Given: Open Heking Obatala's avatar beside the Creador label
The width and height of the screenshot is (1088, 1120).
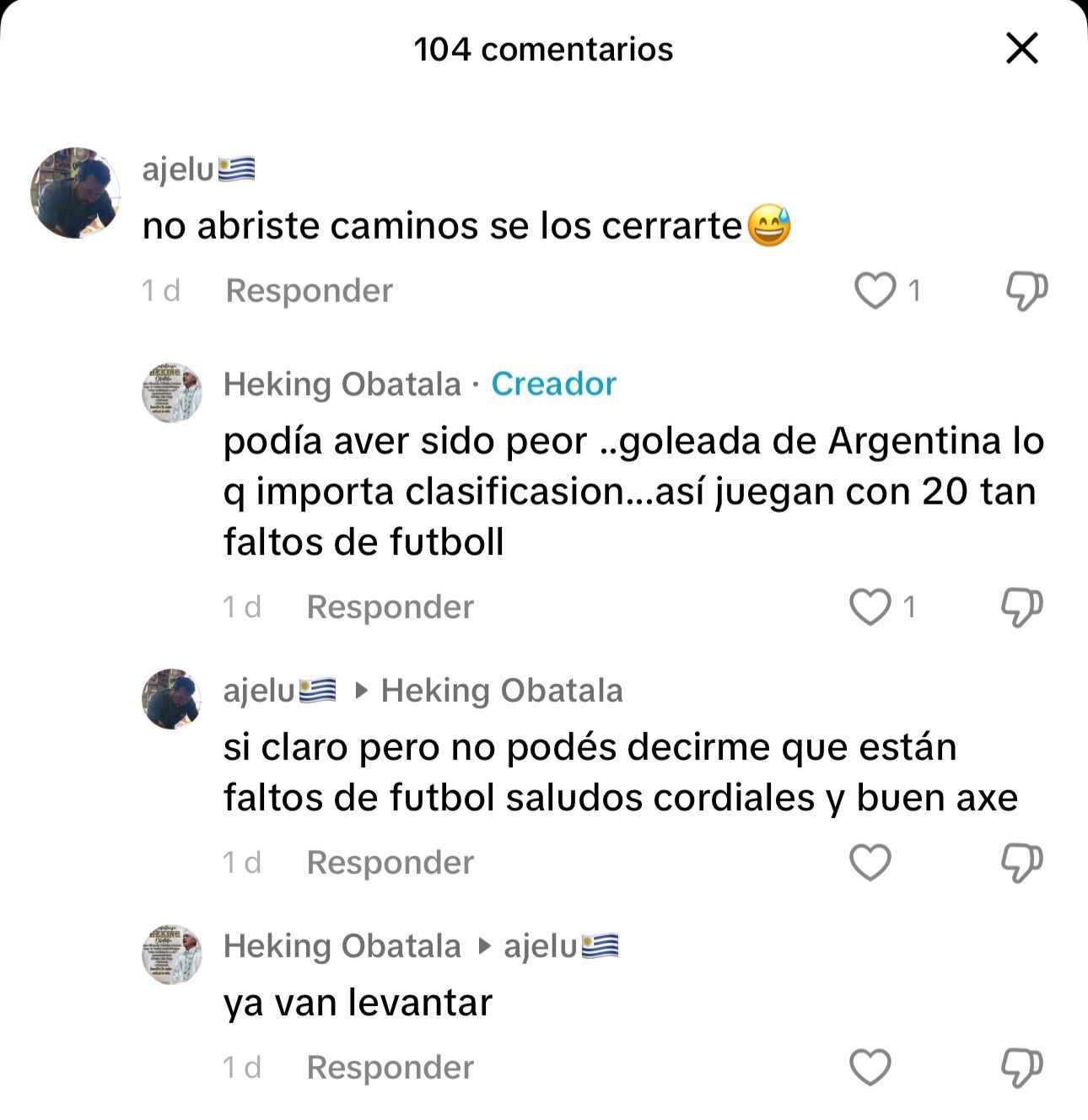Looking at the screenshot, I should [x=172, y=393].
